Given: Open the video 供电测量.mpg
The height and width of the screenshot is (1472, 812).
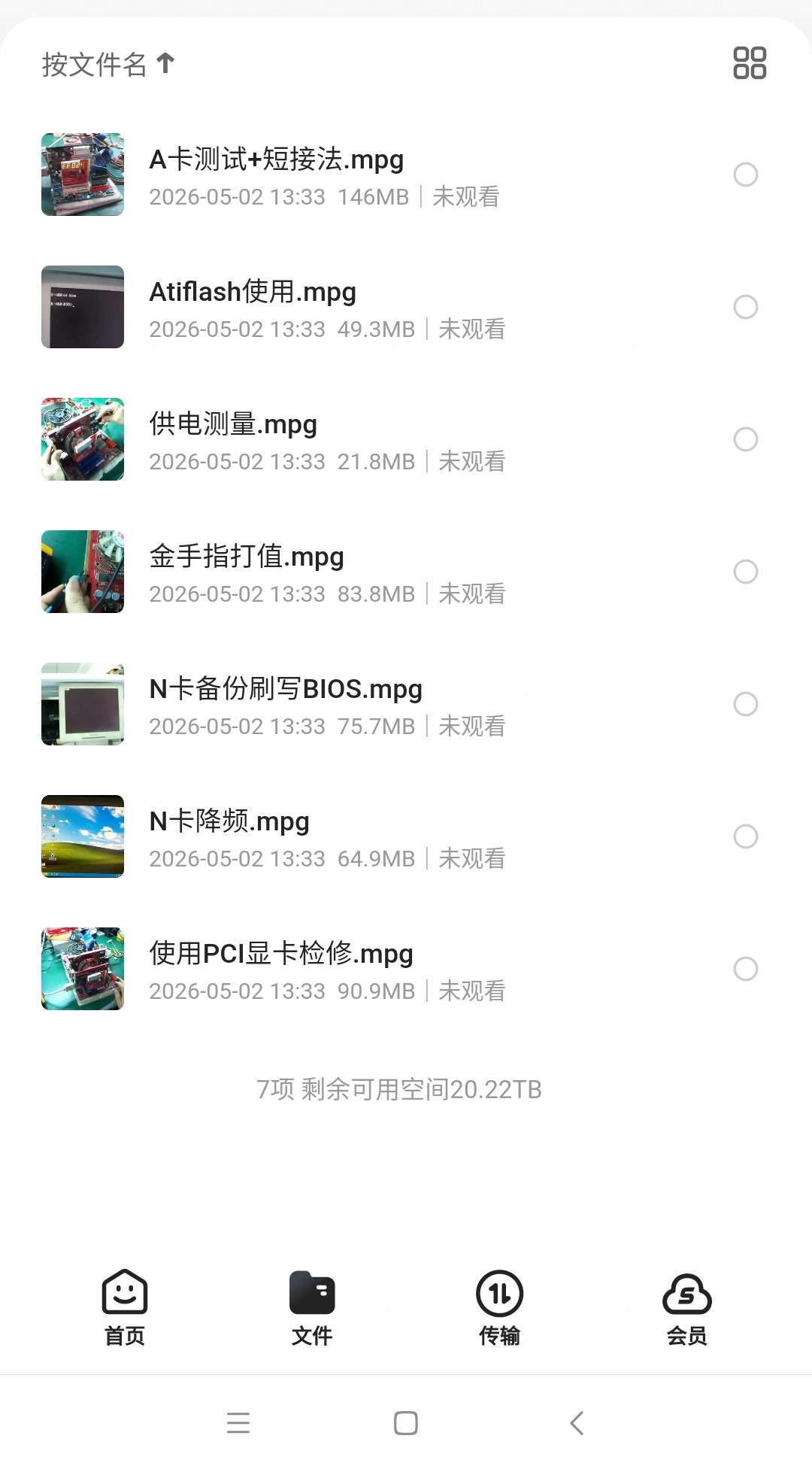Looking at the screenshot, I should [x=406, y=439].
